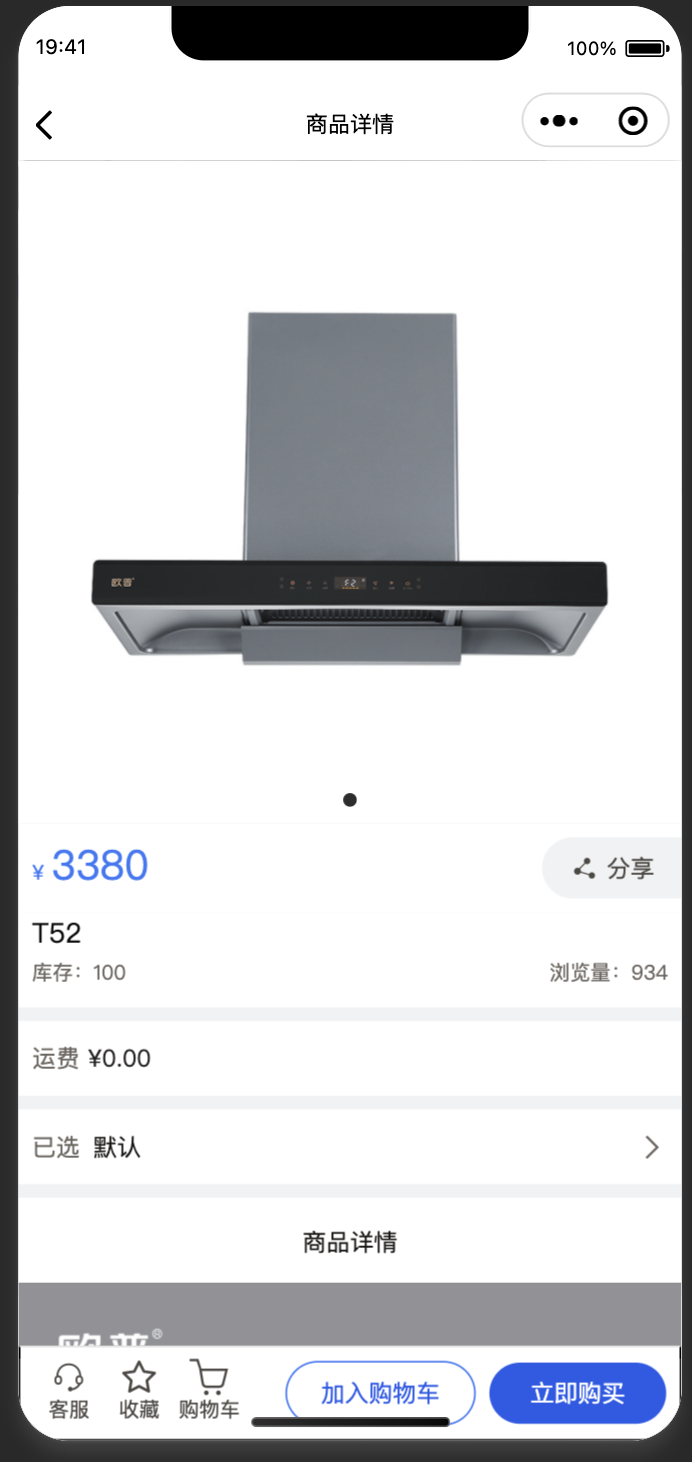Screen dimensions: 692x1462
Task: Open the mini program more-options menu
Action: (x=559, y=122)
